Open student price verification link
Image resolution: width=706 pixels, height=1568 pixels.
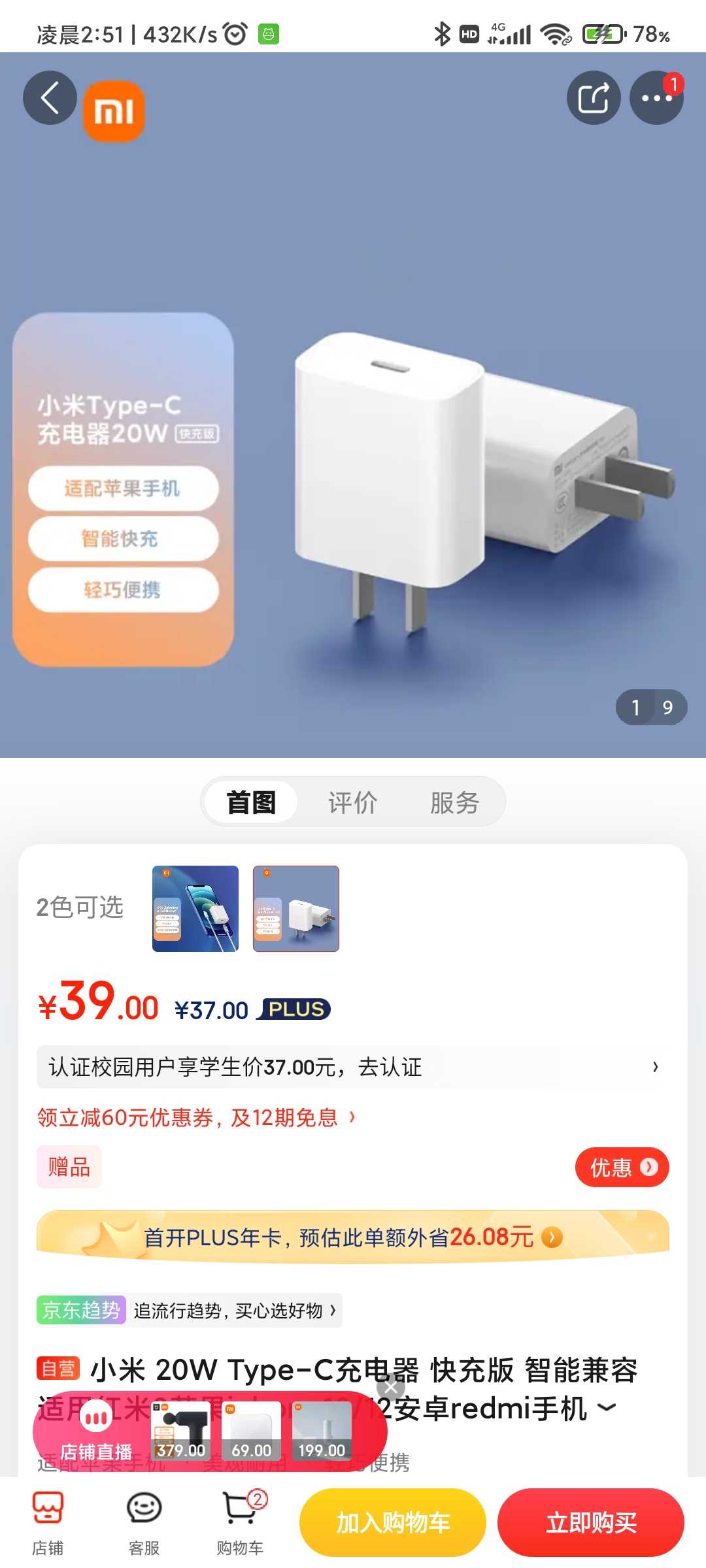(x=353, y=1067)
